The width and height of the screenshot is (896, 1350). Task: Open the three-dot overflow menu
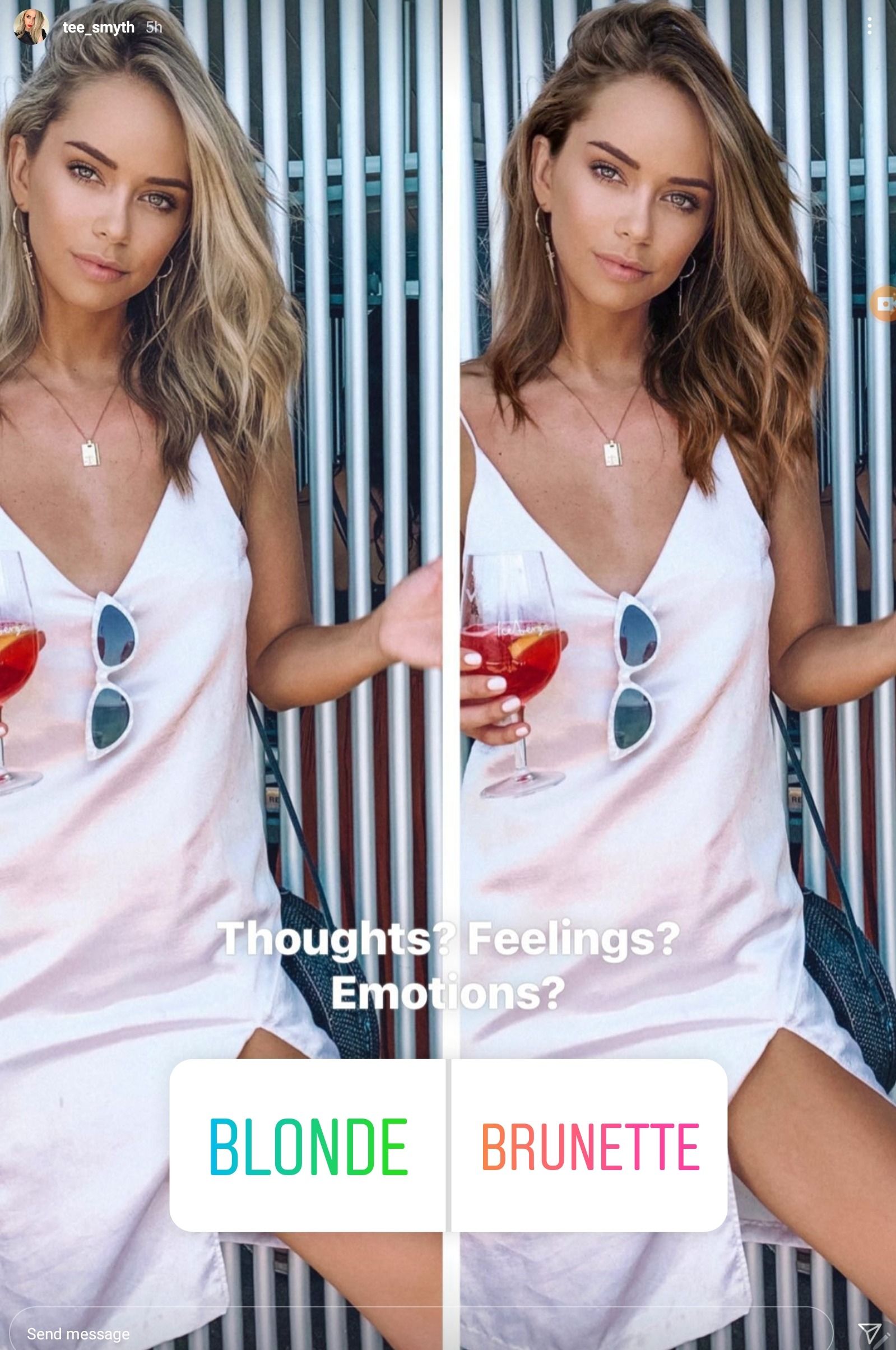[x=869, y=26]
